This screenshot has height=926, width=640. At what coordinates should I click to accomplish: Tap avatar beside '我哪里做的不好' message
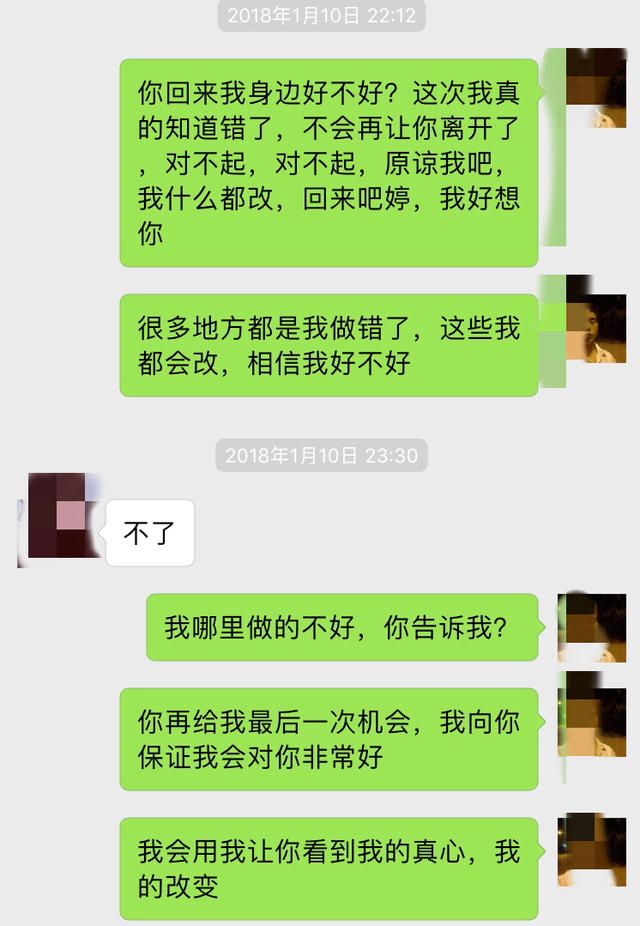click(x=592, y=626)
